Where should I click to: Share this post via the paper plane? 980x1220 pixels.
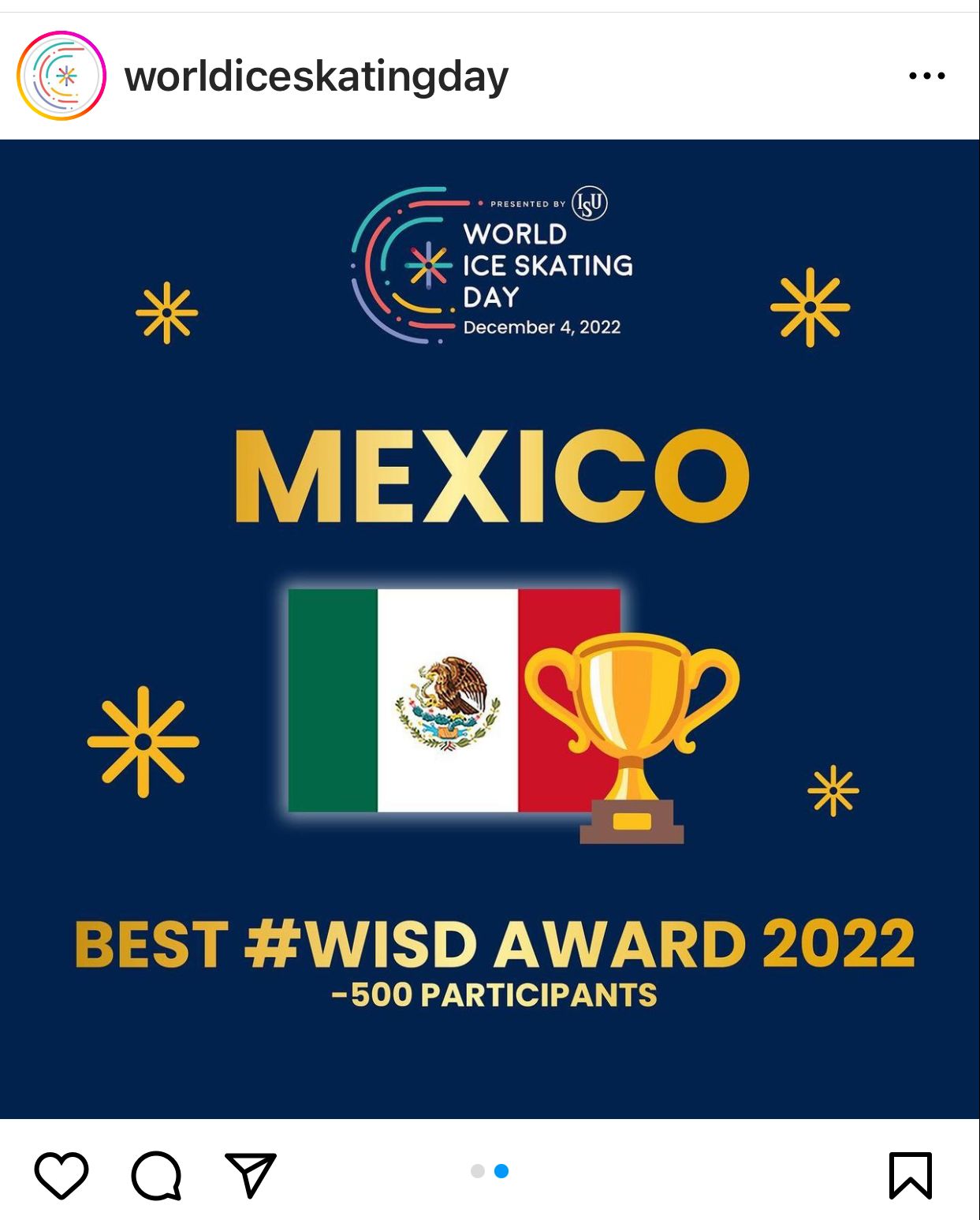(250, 1175)
